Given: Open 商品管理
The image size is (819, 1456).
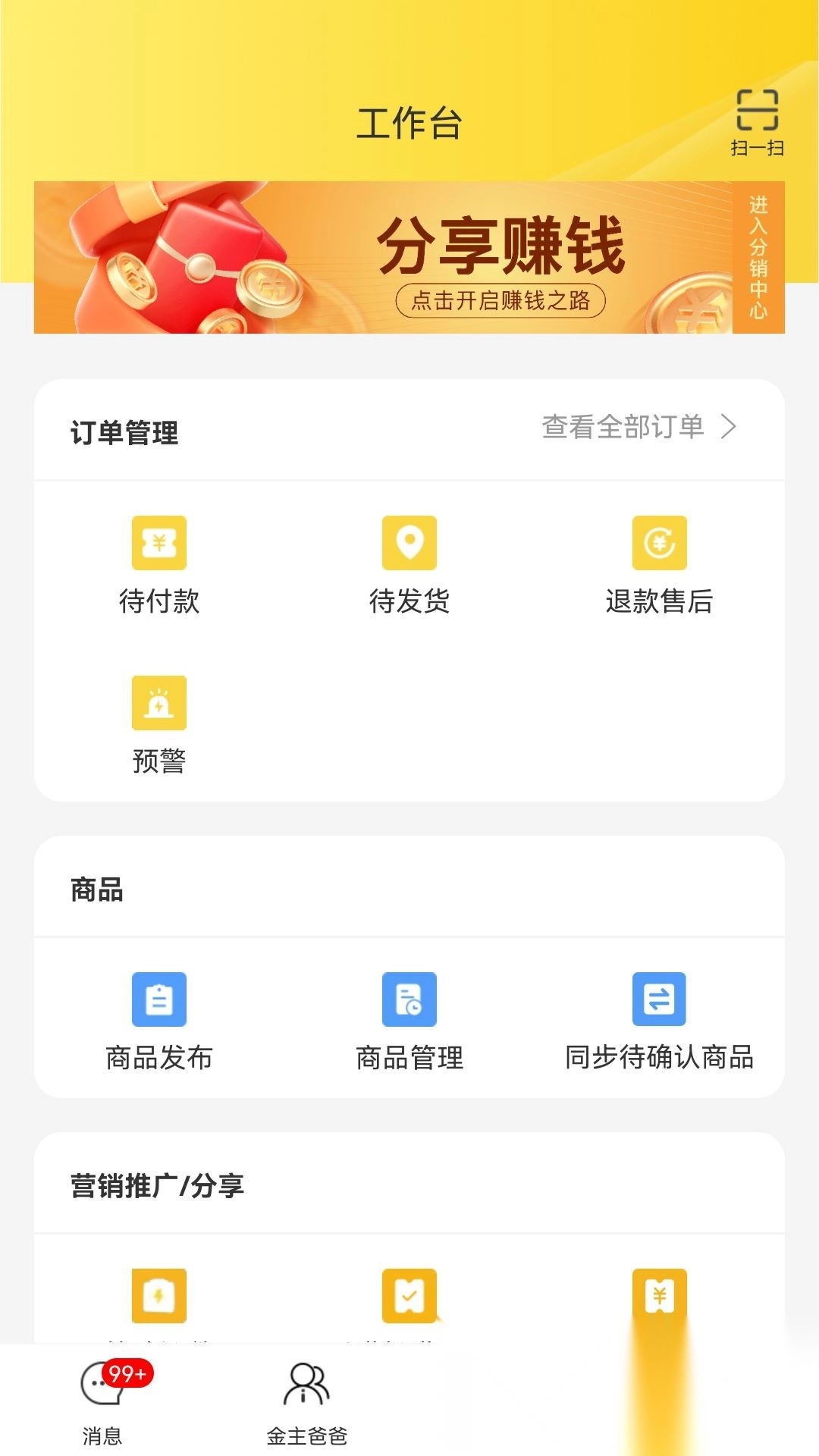Looking at the screenshot, I should (x=409, y=1021).
